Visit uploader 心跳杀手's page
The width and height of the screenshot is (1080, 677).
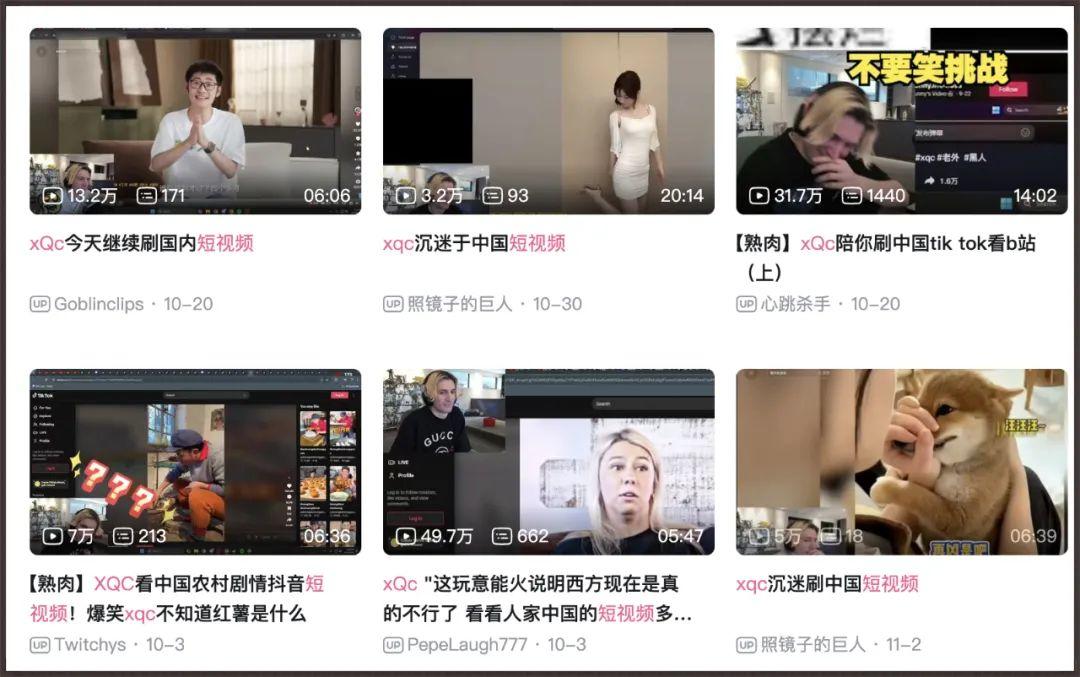pyautogui.click(x=795, y=304)
